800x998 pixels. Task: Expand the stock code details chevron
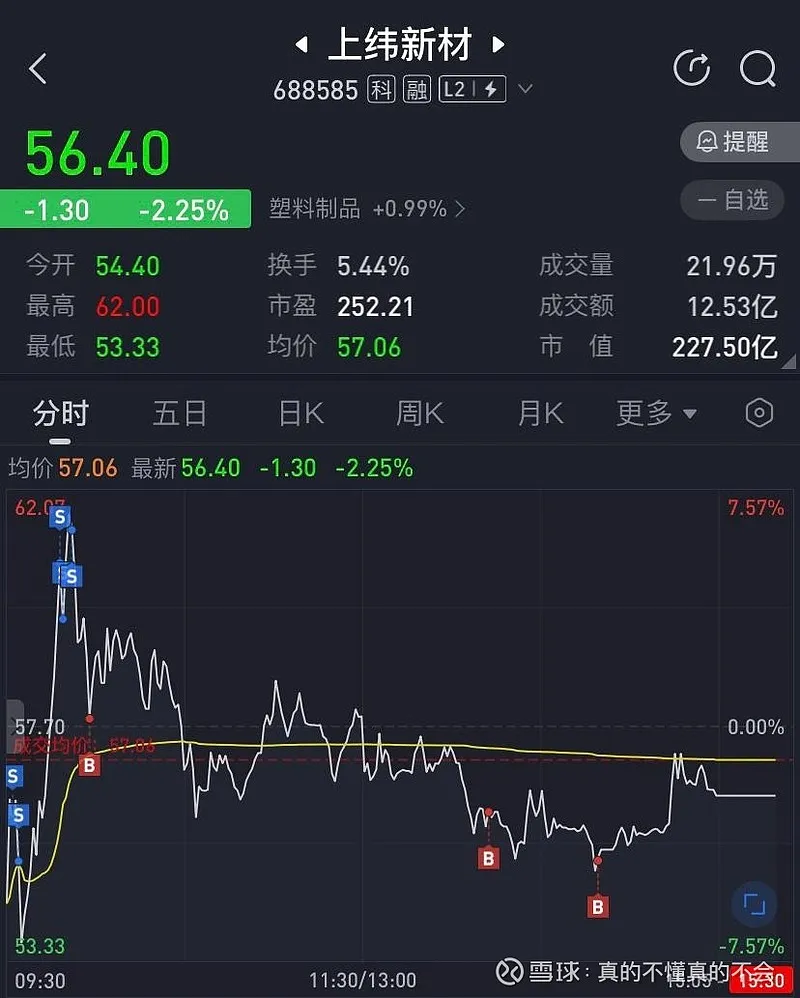[x=525, y=89]
